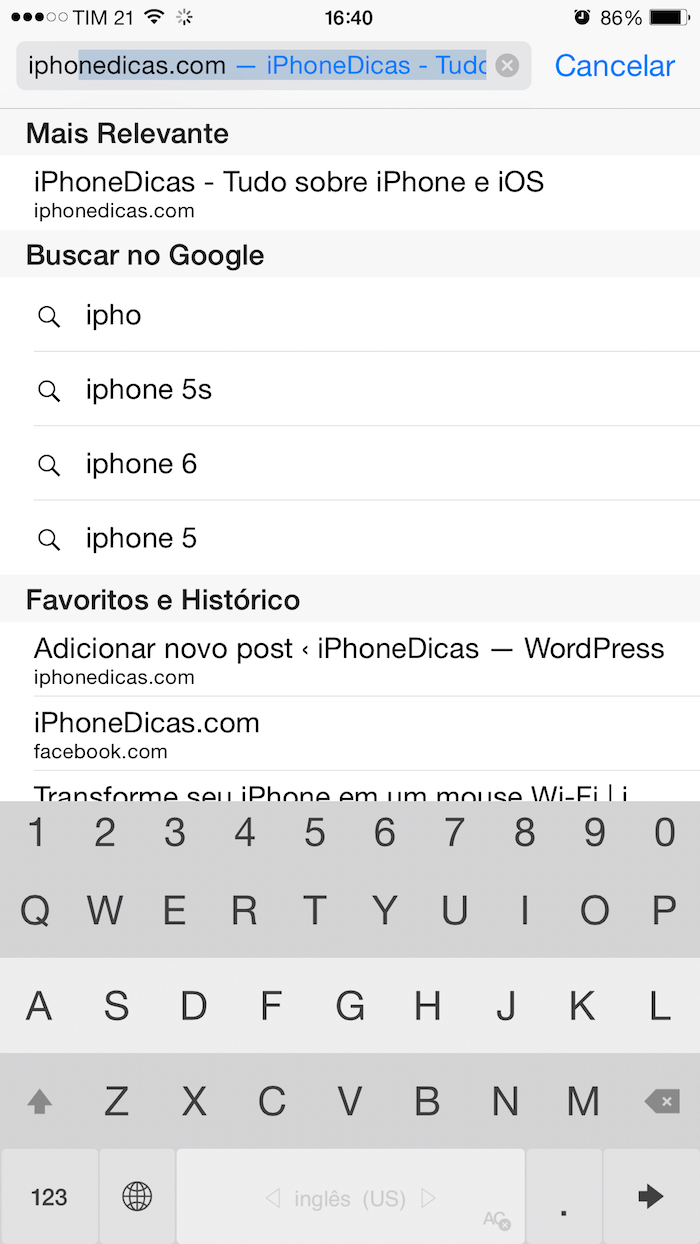Screen dimensions: 700x1244
Task: Open Adicionar novo post WordPress page
Action: coord(350,659)
